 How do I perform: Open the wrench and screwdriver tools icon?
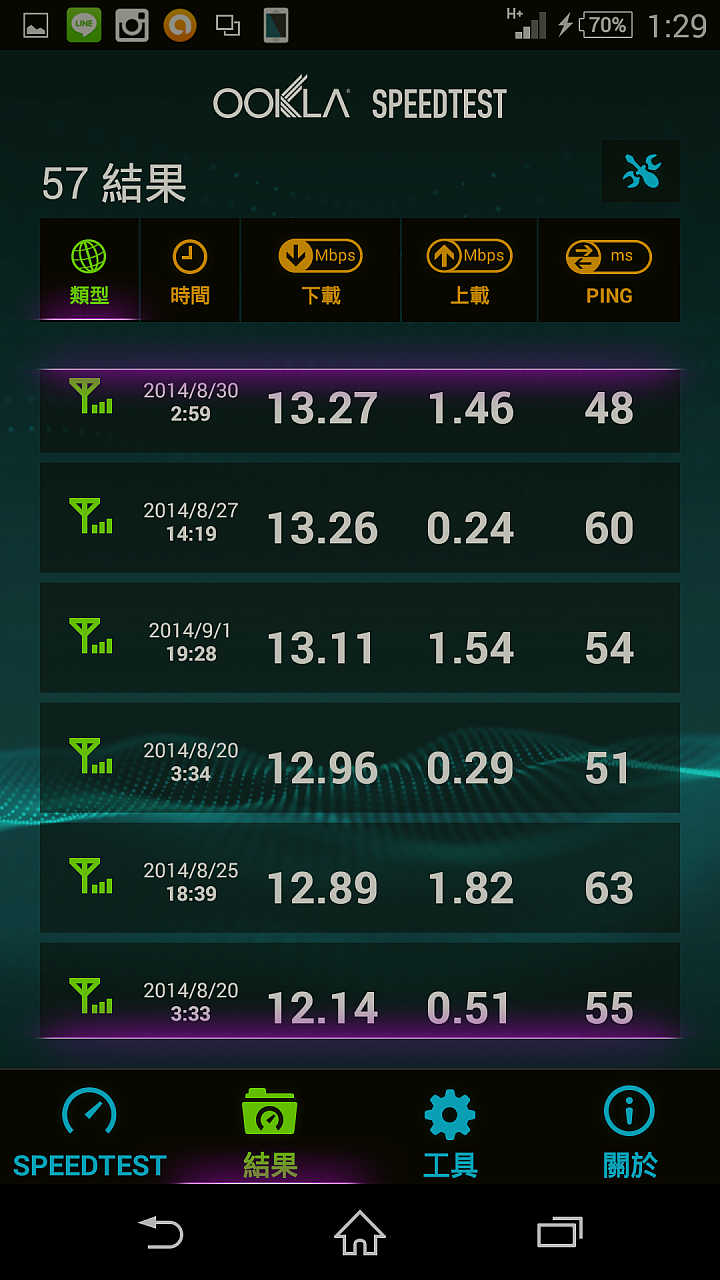(641, 172)
